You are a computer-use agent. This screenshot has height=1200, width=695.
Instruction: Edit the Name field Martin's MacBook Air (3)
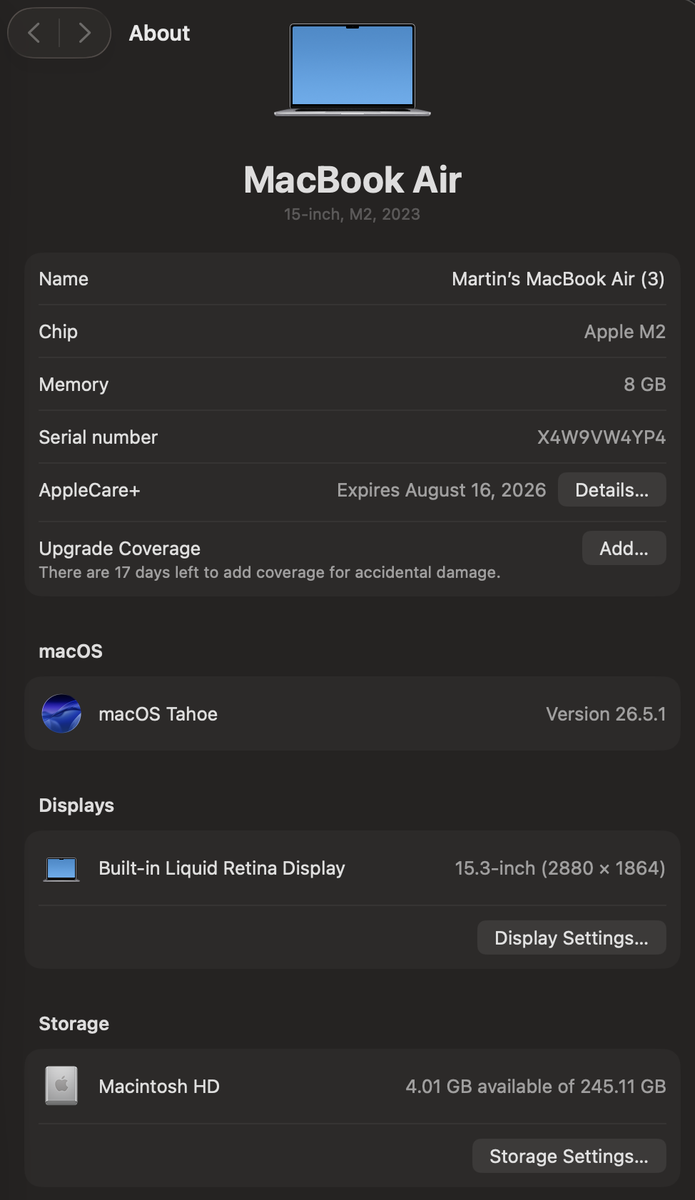click(x=558, y=279)
